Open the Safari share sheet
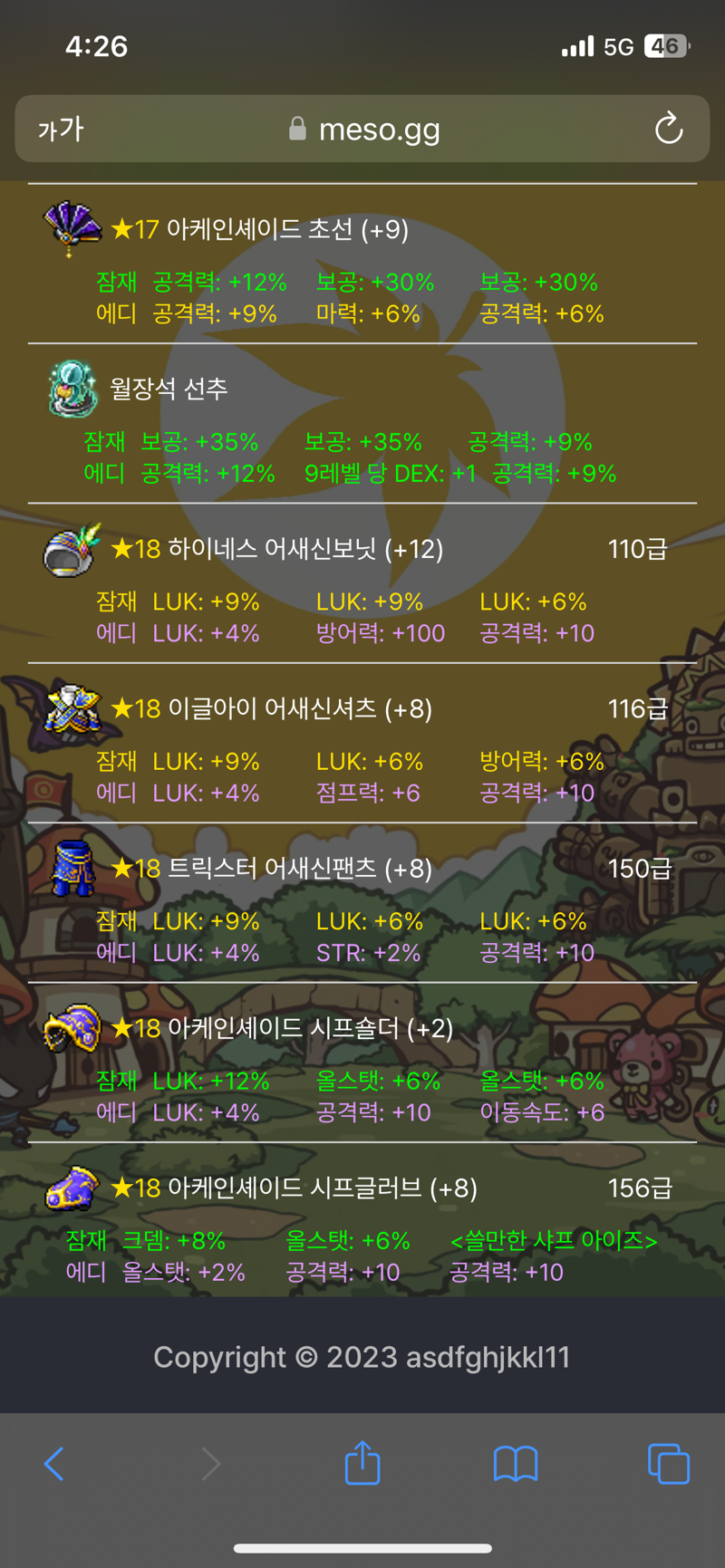This screenshot has height=1568, width=725. 362,1462
